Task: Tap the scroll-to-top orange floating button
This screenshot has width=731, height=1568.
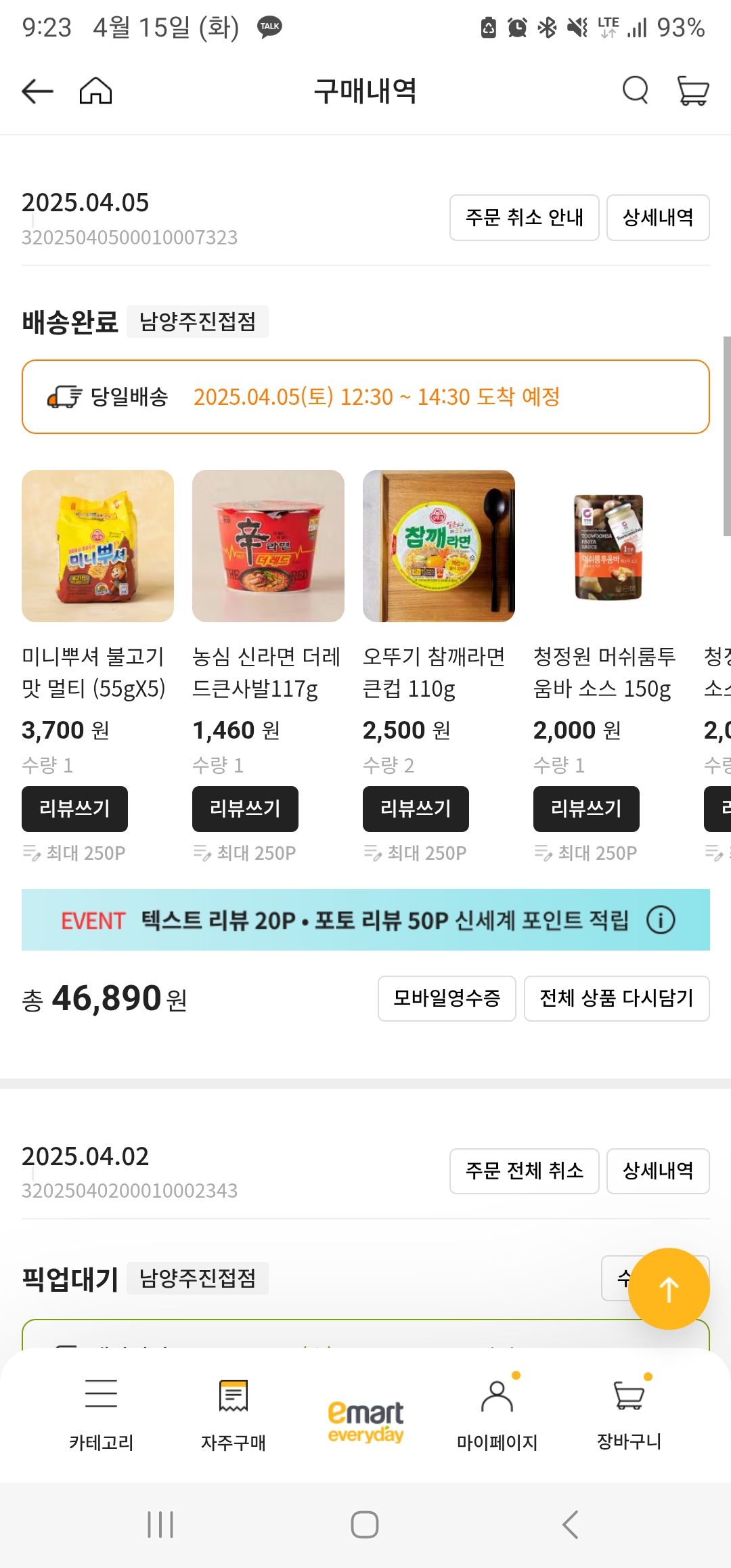Action: pos(669,1288)
